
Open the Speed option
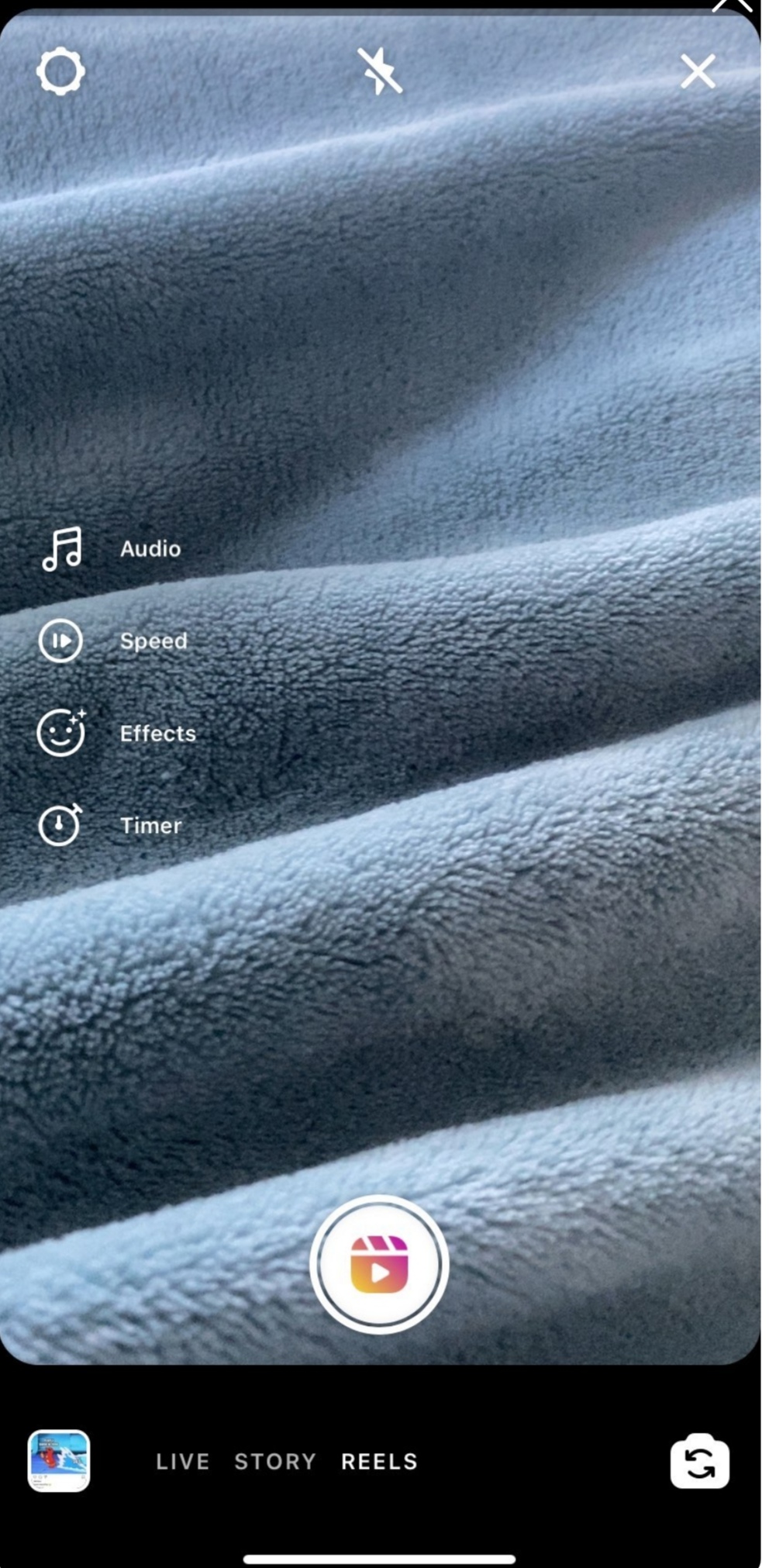[x=60, y=641]
